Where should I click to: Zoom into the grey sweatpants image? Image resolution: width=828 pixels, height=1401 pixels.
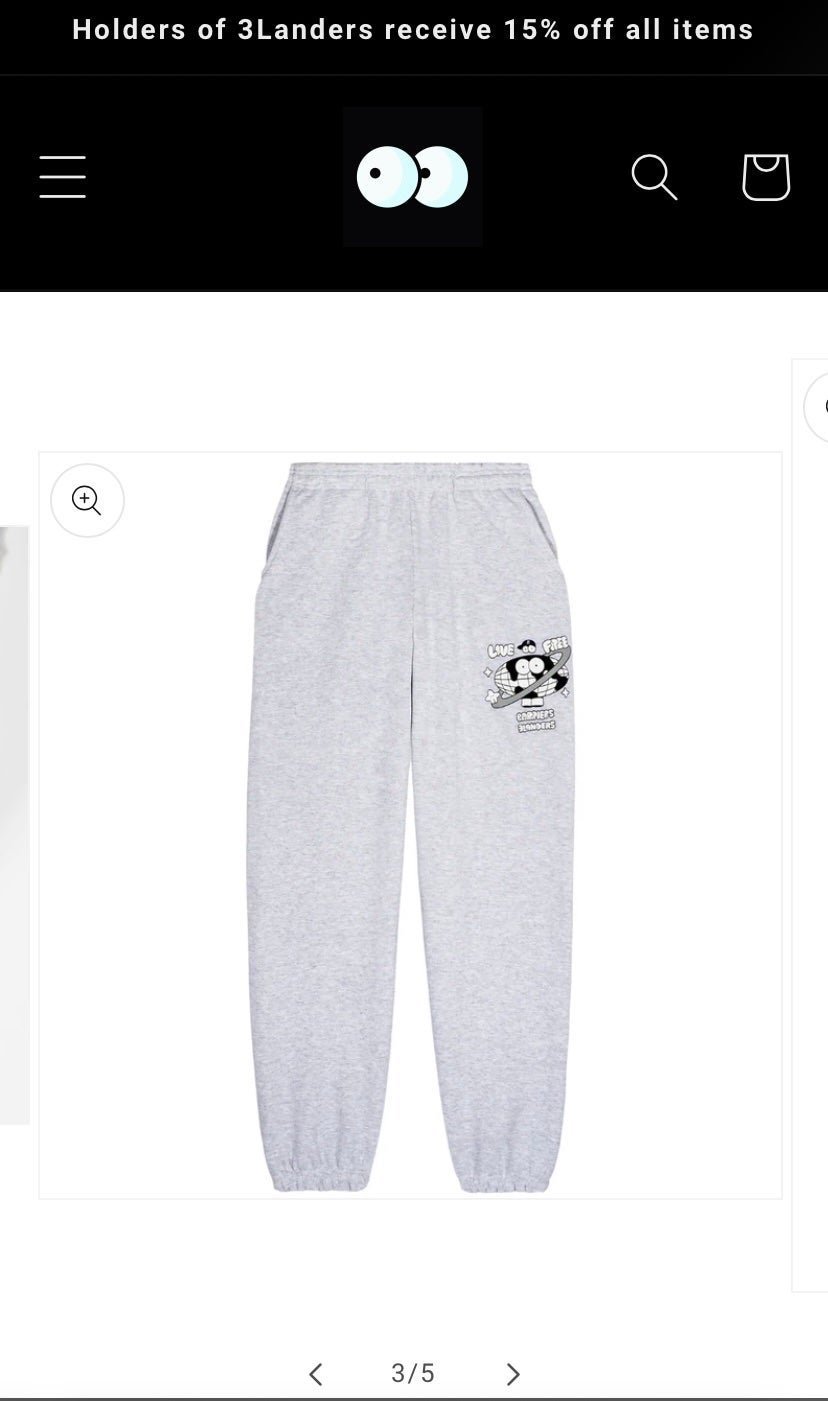[x=87, y=500]
